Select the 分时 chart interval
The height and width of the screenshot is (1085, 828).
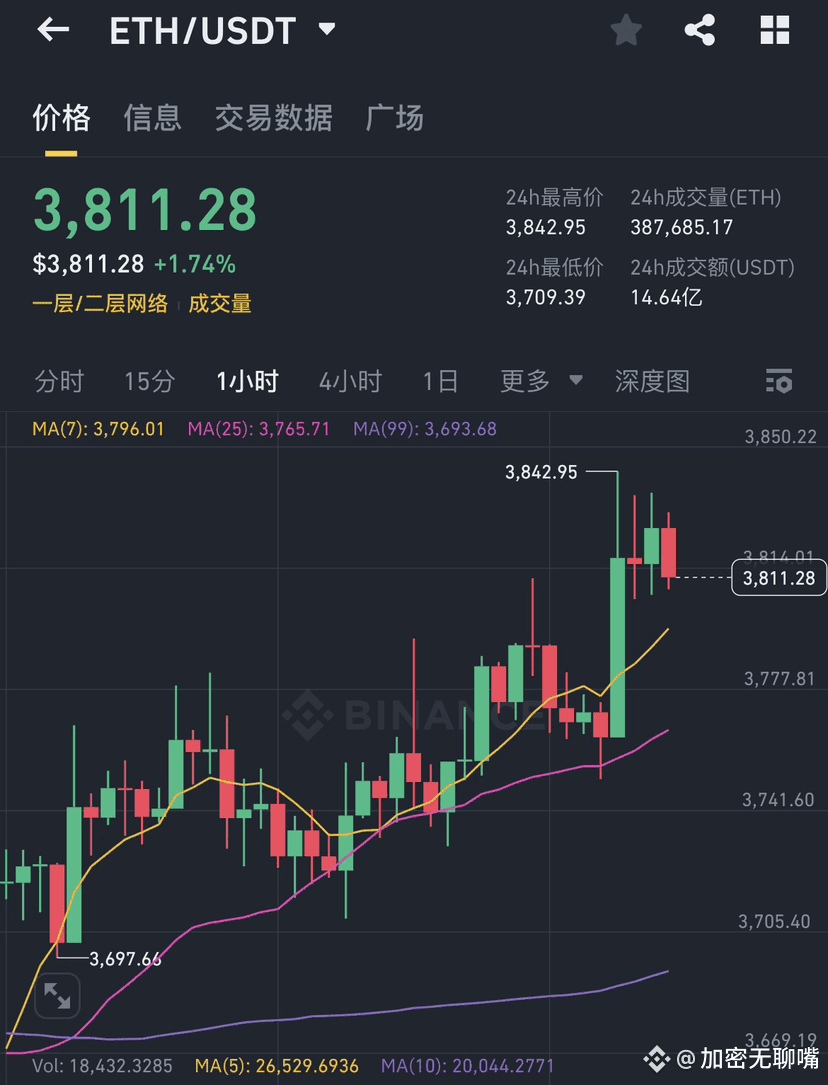(59, 381)
